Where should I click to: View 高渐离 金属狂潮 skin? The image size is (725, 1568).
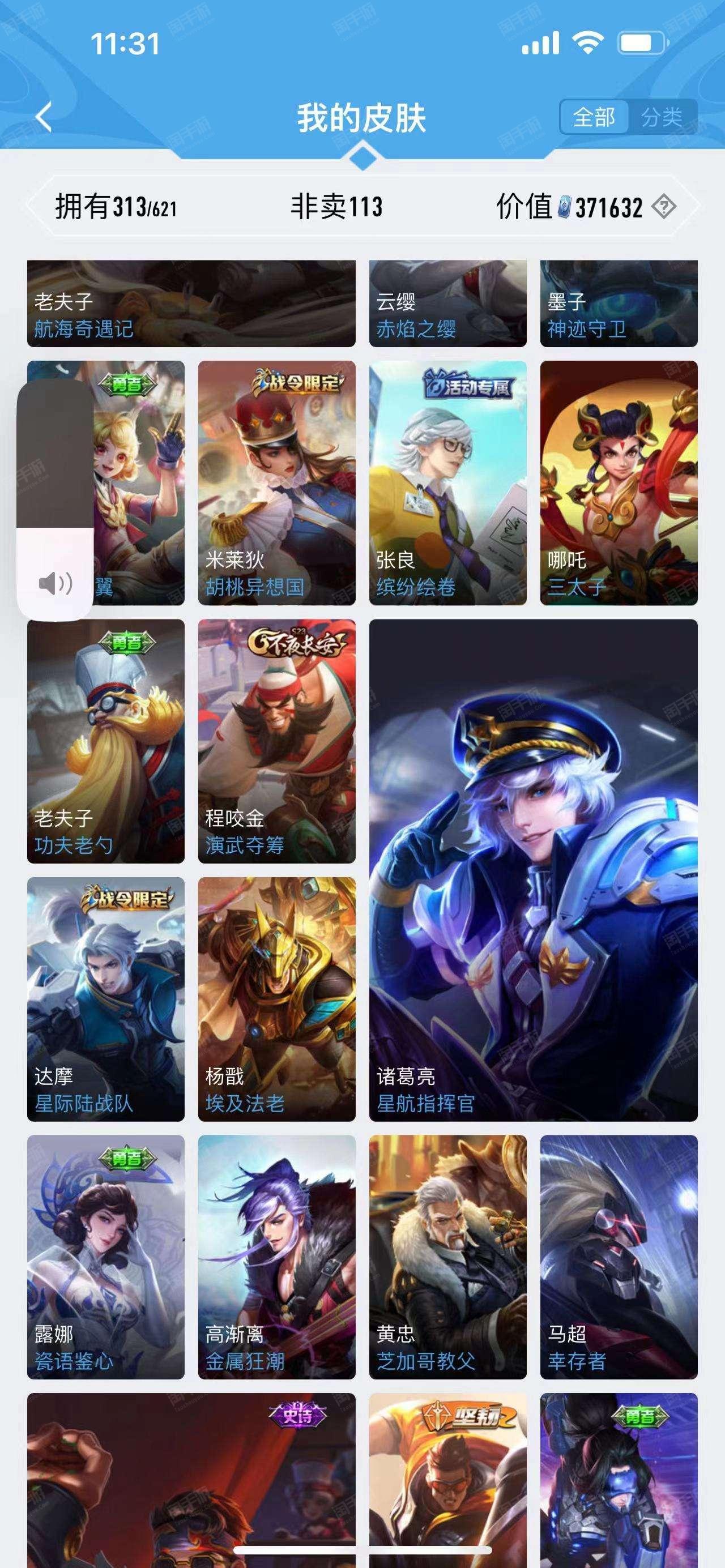[x=276, y=1257]
